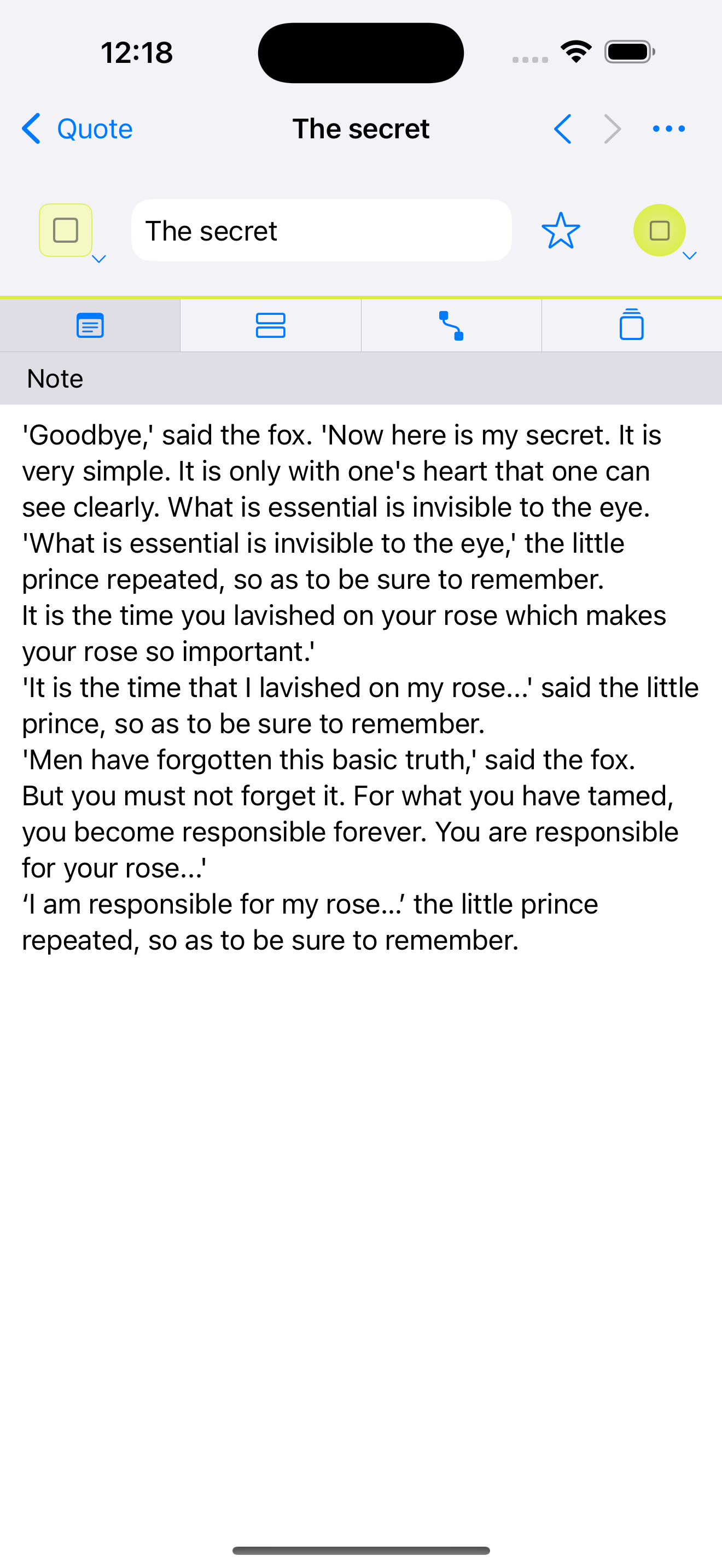Open the yellow circle shape dropdown

tap(660, 231)
